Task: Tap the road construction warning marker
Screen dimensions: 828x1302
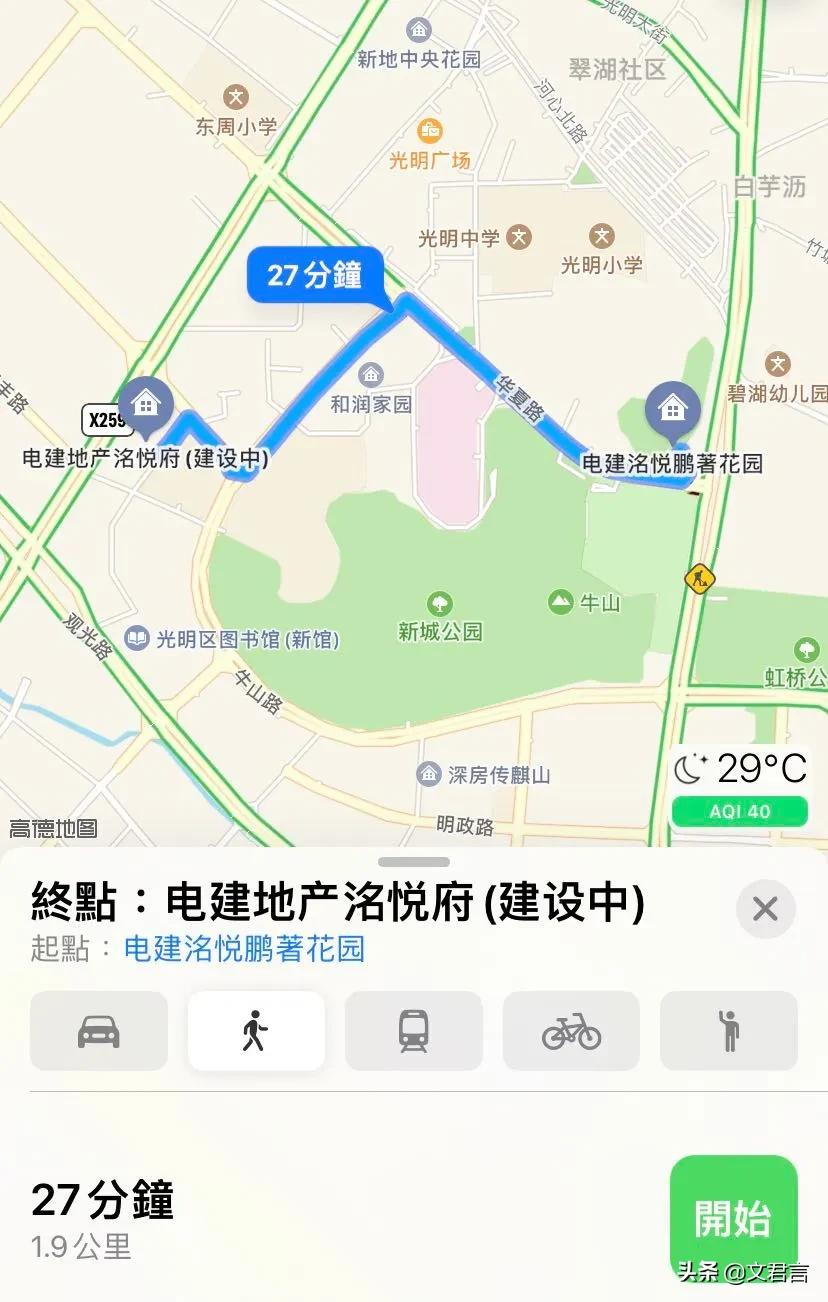Action: click(699, 578)
